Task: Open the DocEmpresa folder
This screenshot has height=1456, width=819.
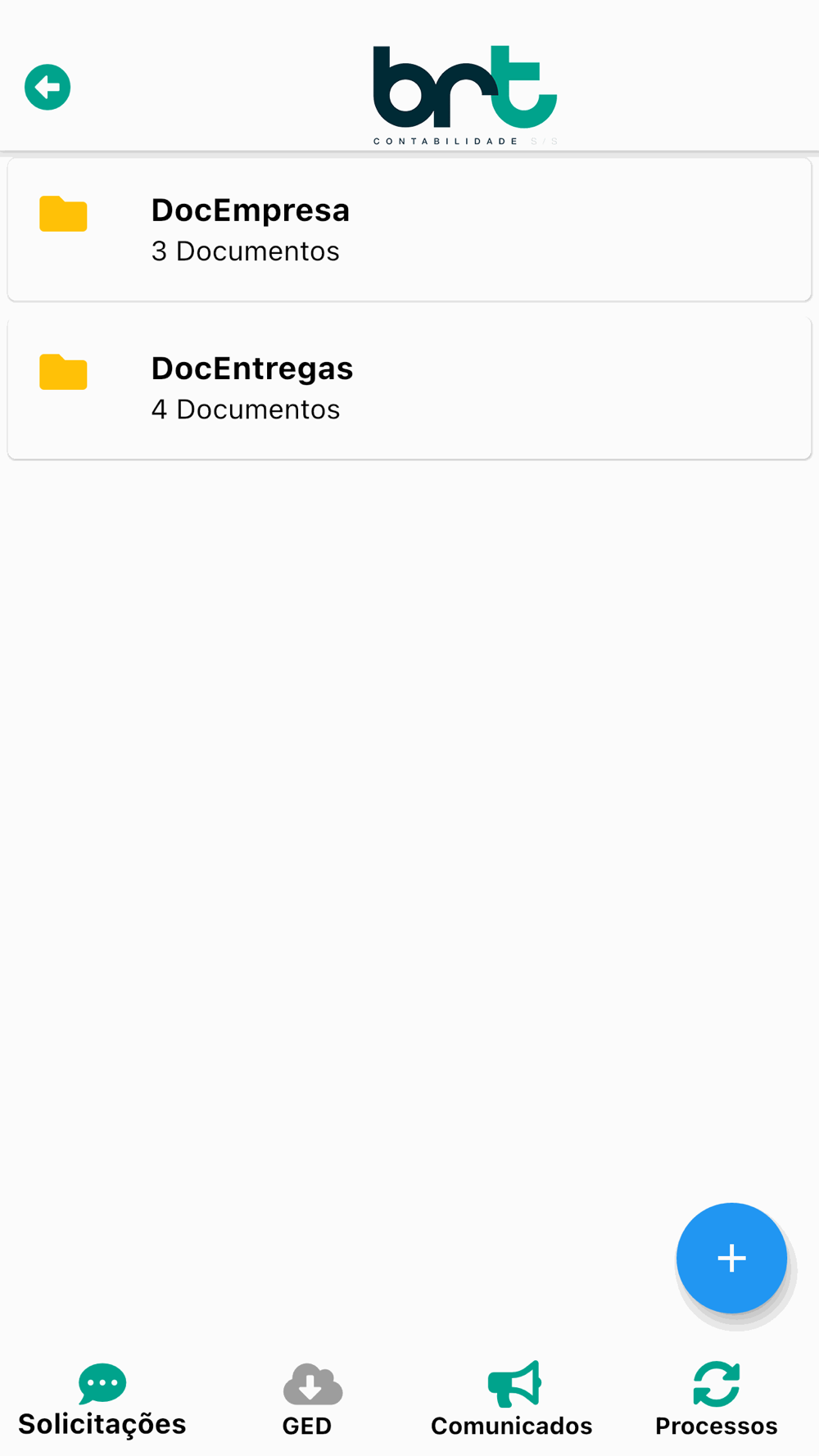Action: coord(409,229)
